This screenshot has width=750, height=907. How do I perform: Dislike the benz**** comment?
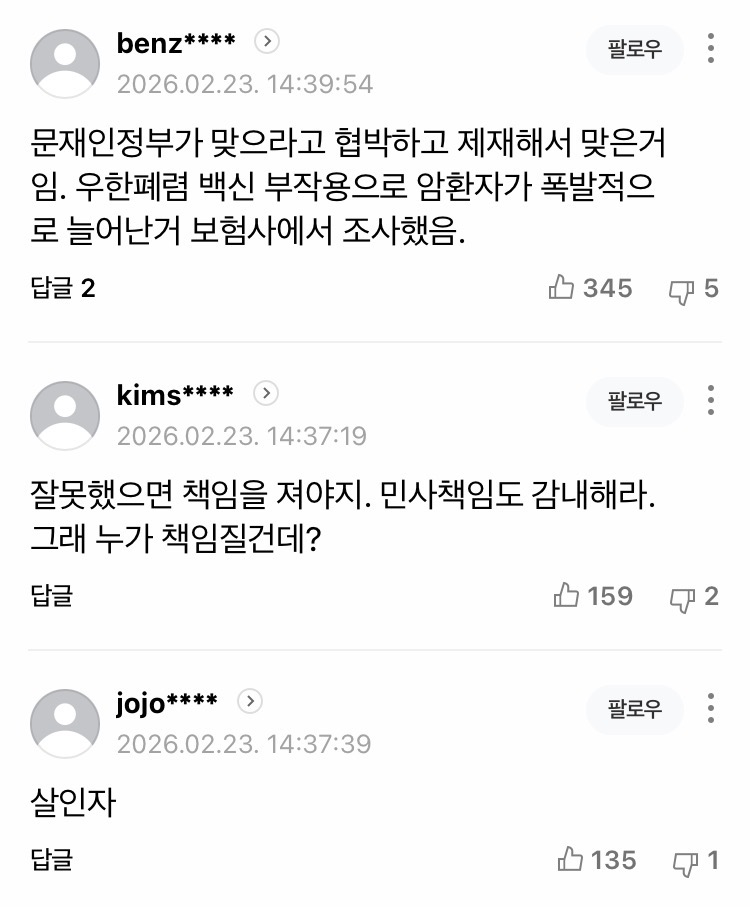tap(682, 290)
